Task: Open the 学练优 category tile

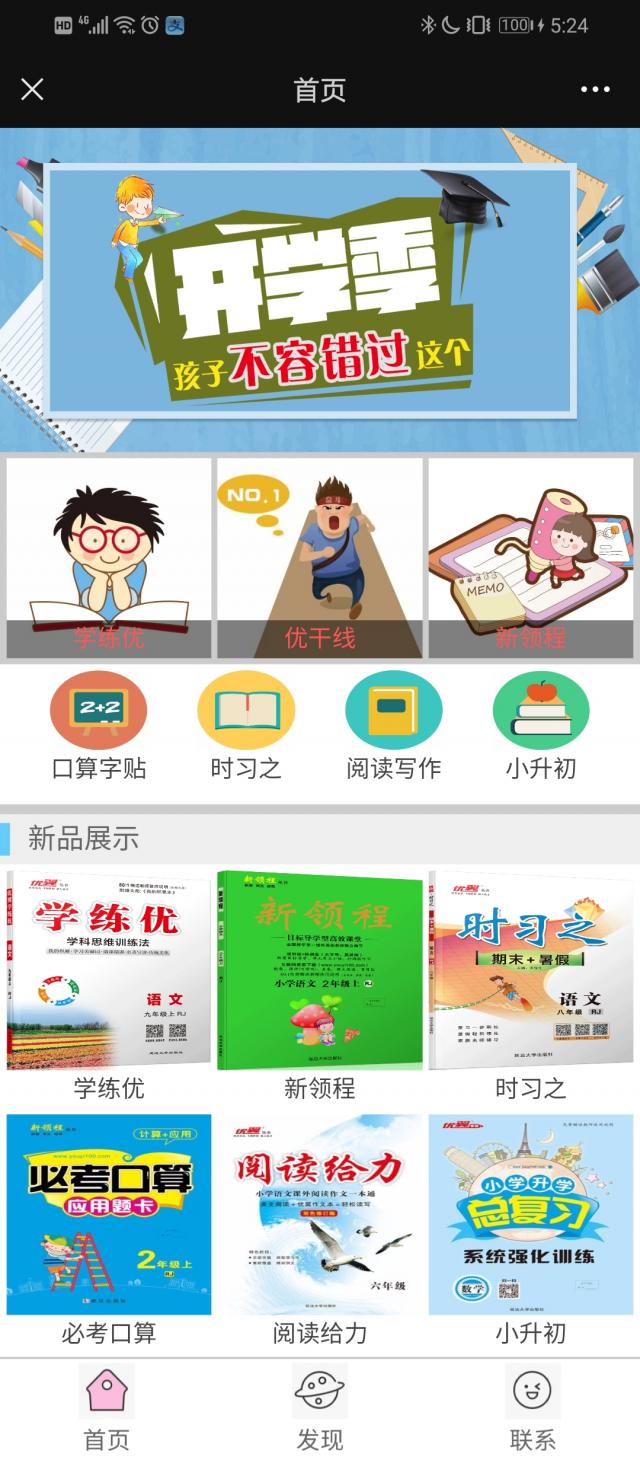Action: (x=109, y=558)
